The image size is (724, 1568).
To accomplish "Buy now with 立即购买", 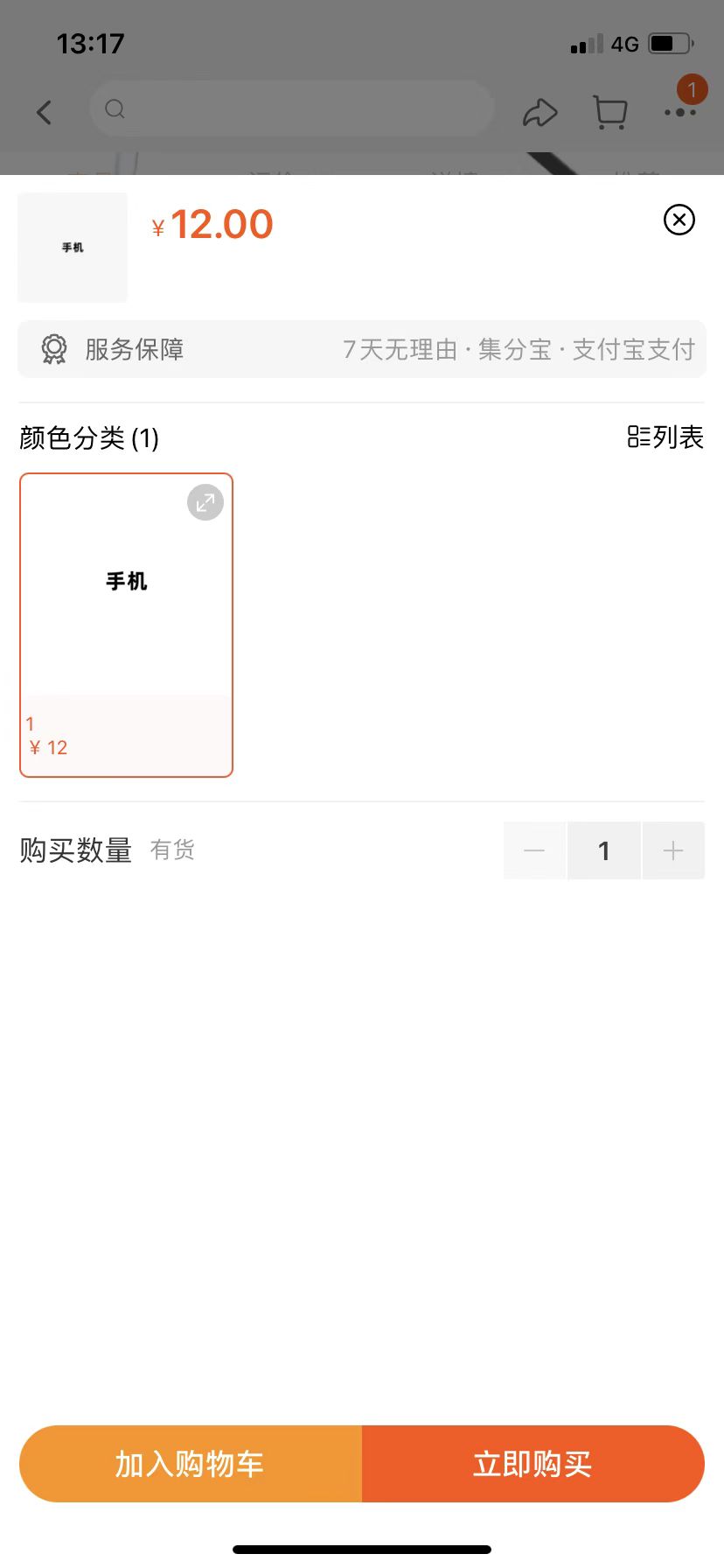I will click(533, 1464).
